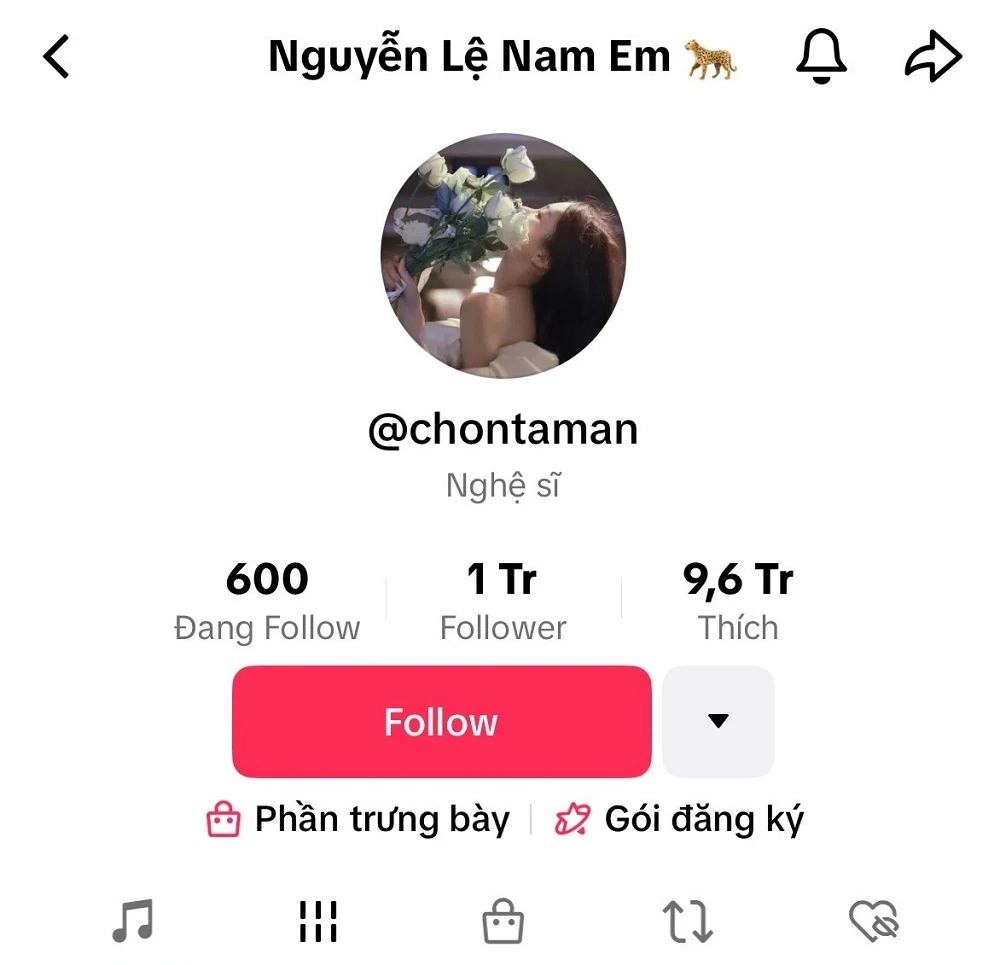
Task: Open the notifications bell
Action: pos(821,57)
